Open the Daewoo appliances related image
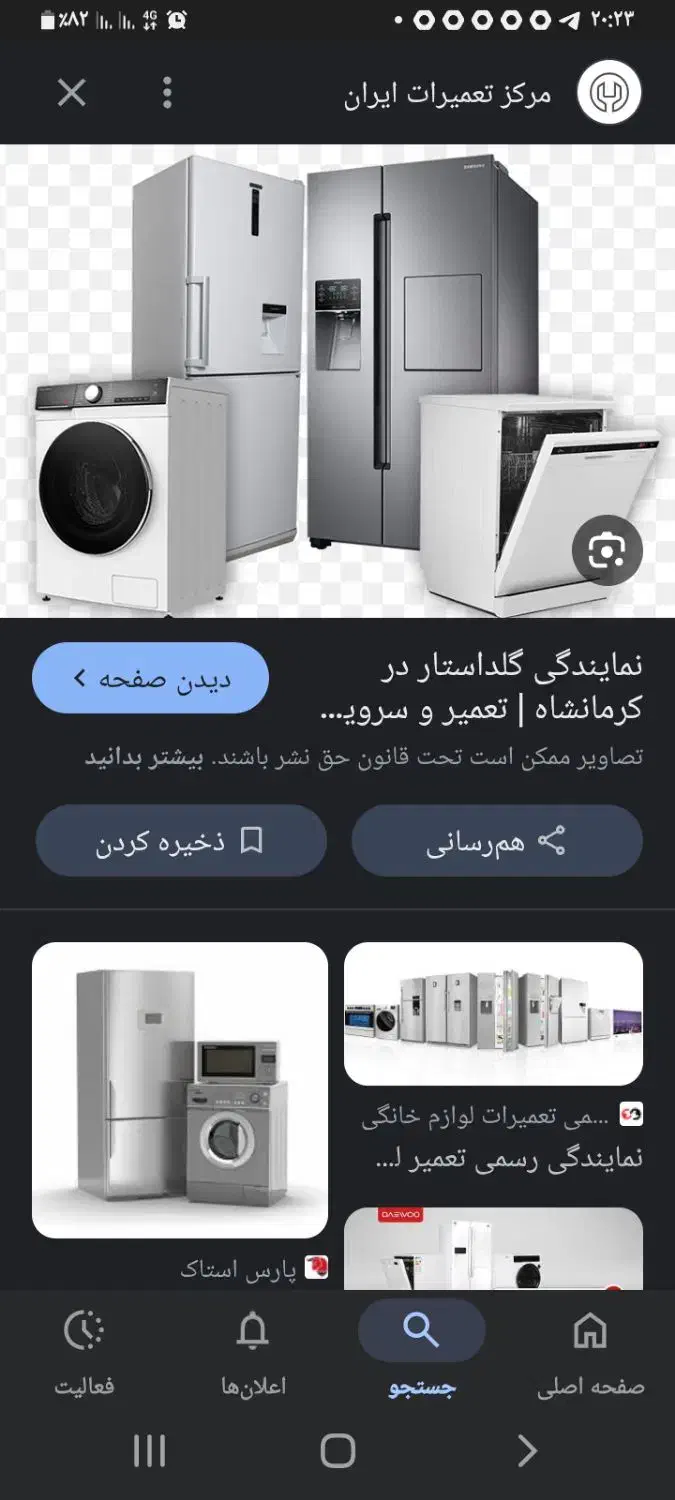Screen dimensions: 675x1500 click(x=494, y=1248)
